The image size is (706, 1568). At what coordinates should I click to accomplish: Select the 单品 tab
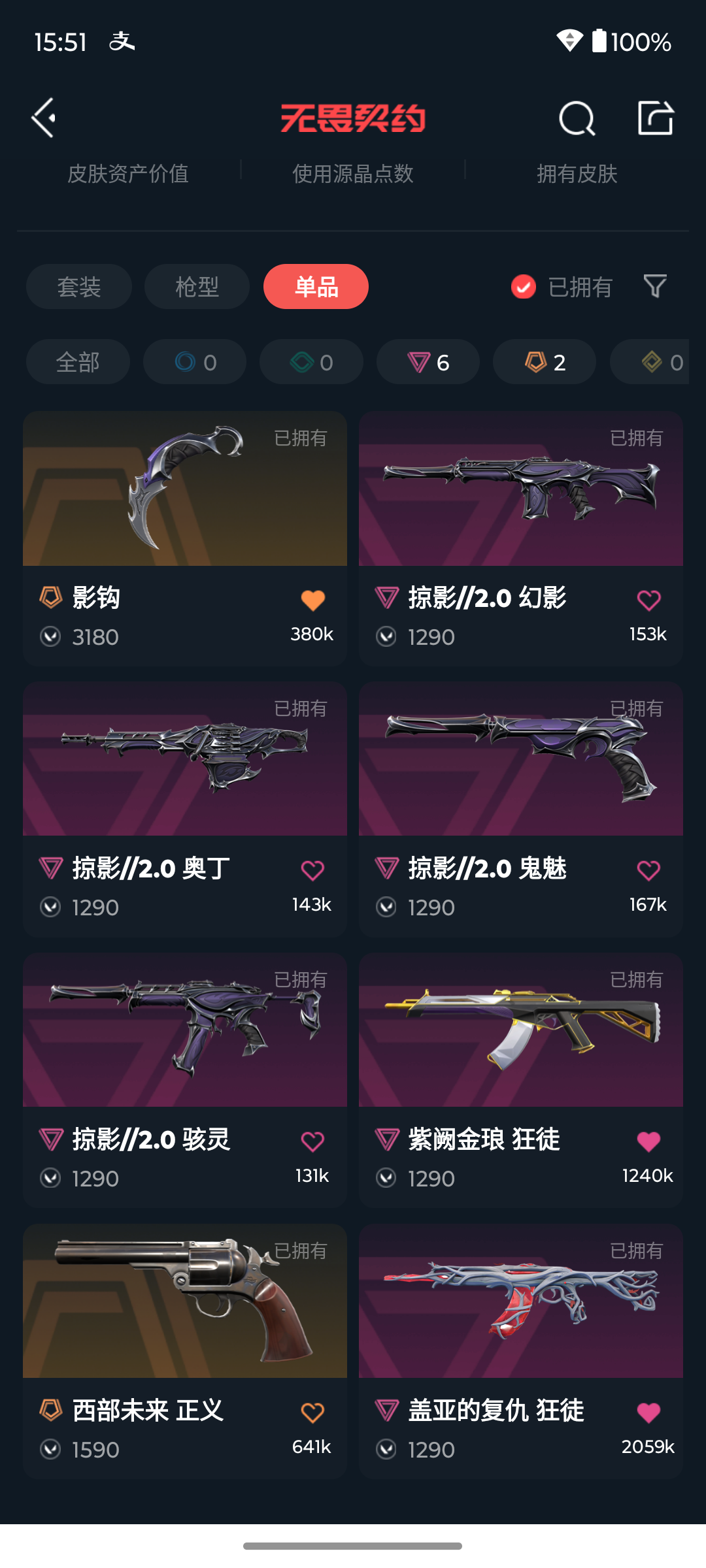click(x=316, y=287)
